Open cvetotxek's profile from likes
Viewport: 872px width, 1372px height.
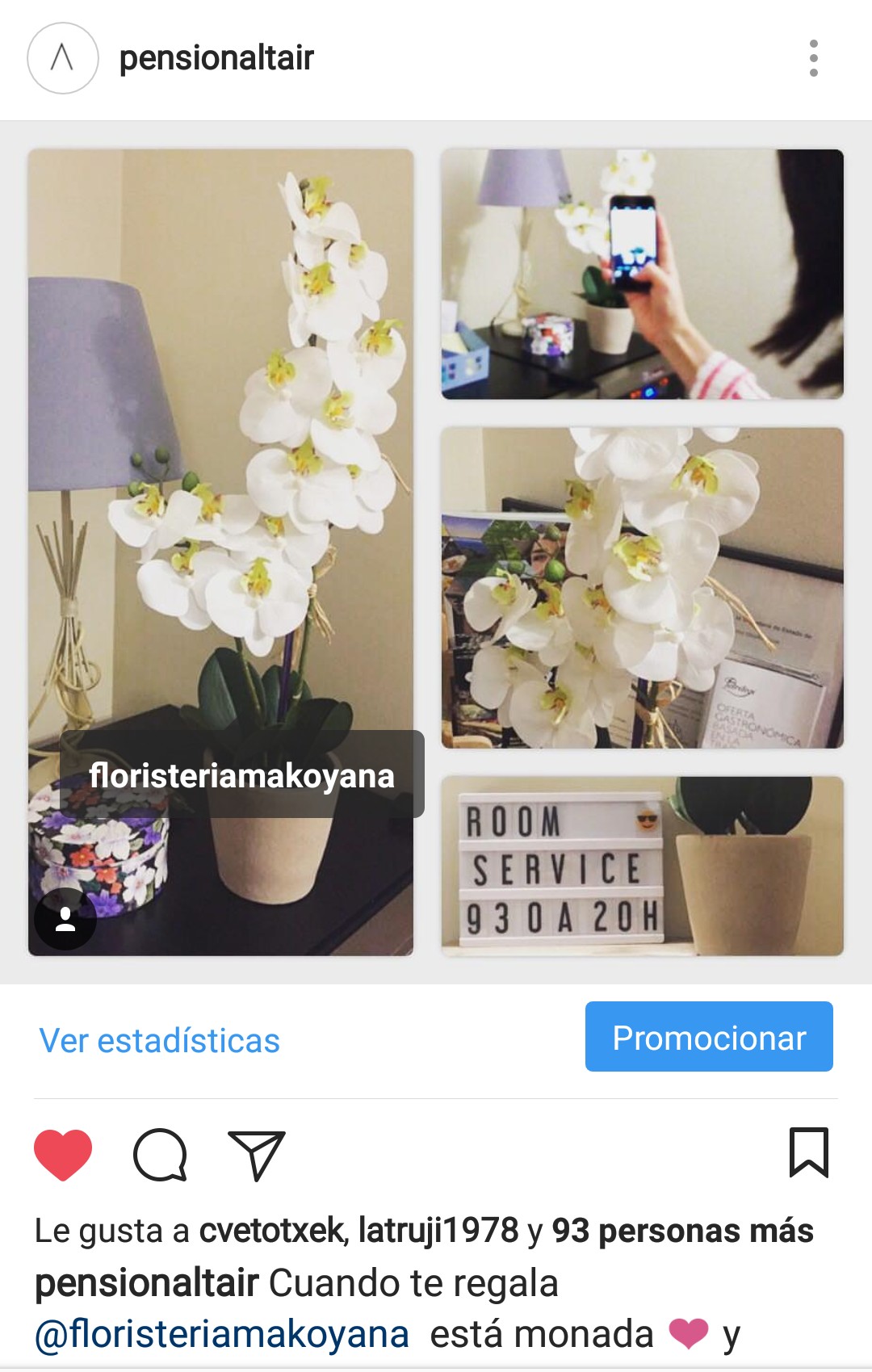coord(272,1230)
